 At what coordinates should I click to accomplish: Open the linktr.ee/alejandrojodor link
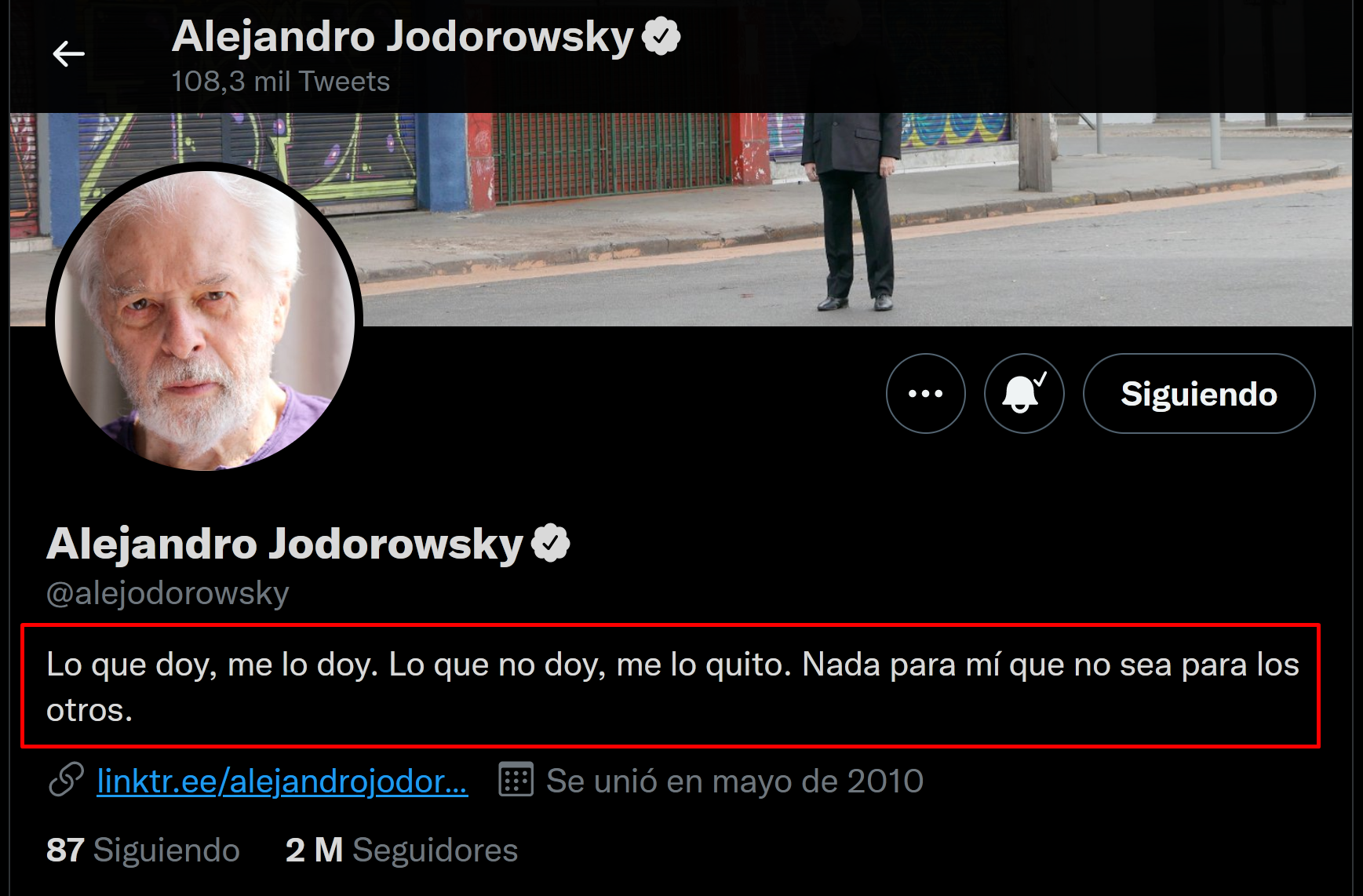tap(282, 781)
